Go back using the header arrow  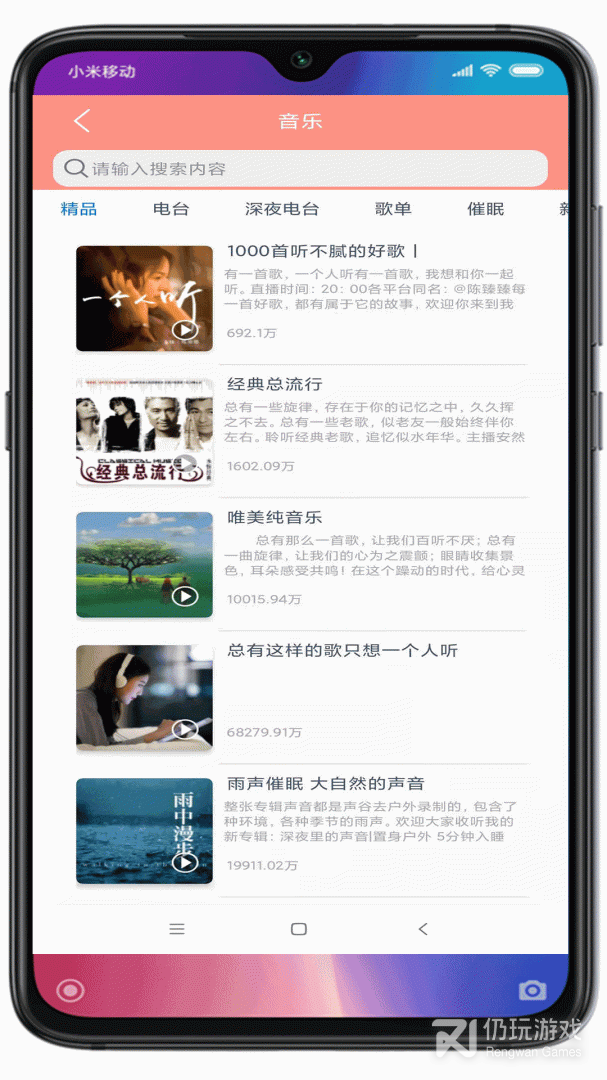pyautogui.click(x=82, y=121)
